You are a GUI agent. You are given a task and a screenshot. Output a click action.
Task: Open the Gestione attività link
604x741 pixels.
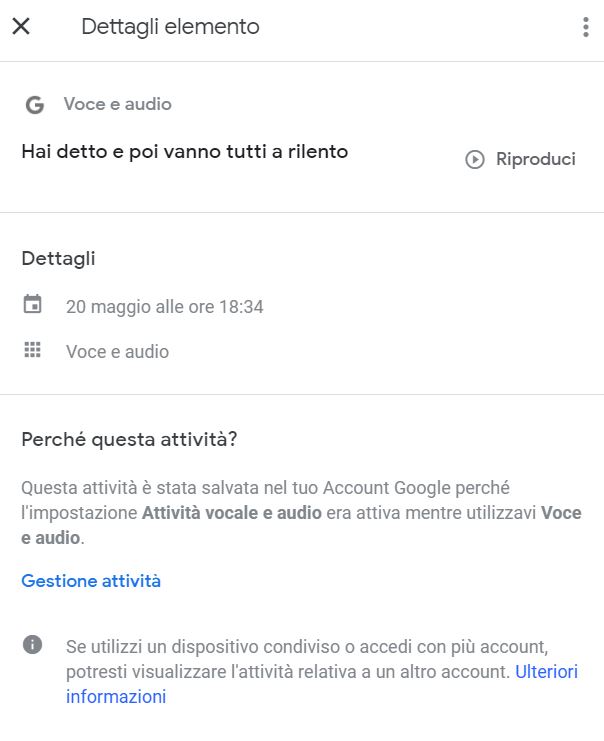click(91, 581)
